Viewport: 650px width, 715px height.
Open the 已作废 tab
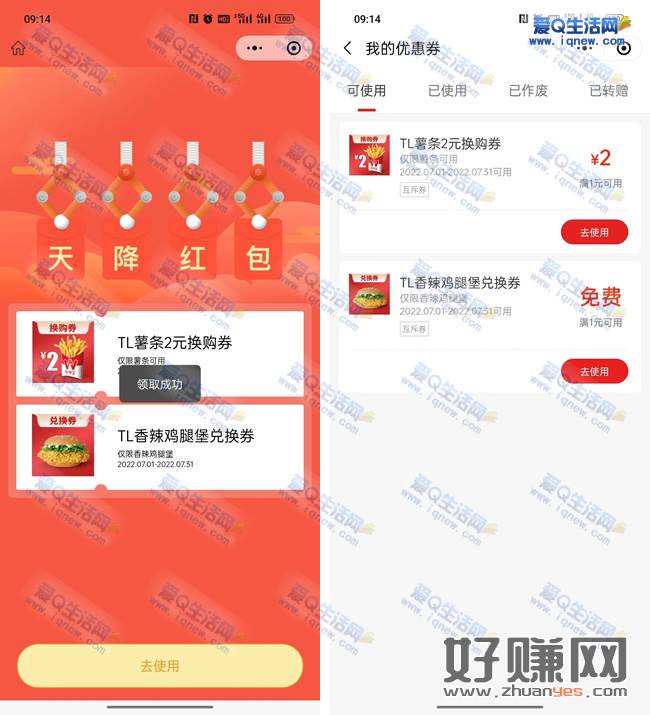coord(528,91)
